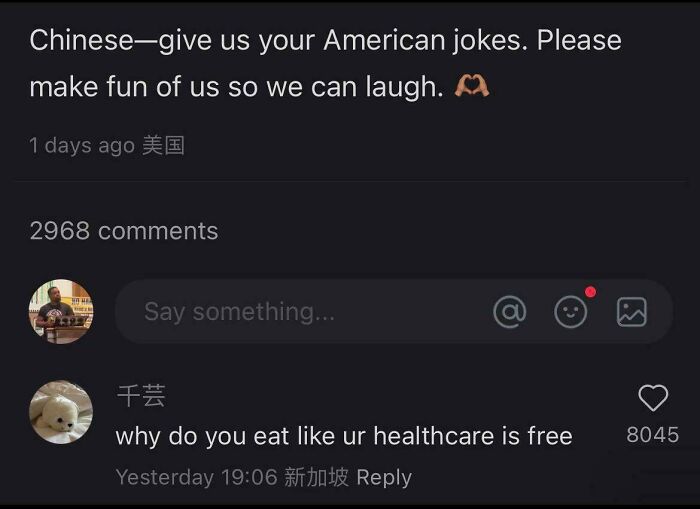Open 千芸's profile via seal avatar
Image resolution: width=700 pixels, height=509 pixels.
61,412
